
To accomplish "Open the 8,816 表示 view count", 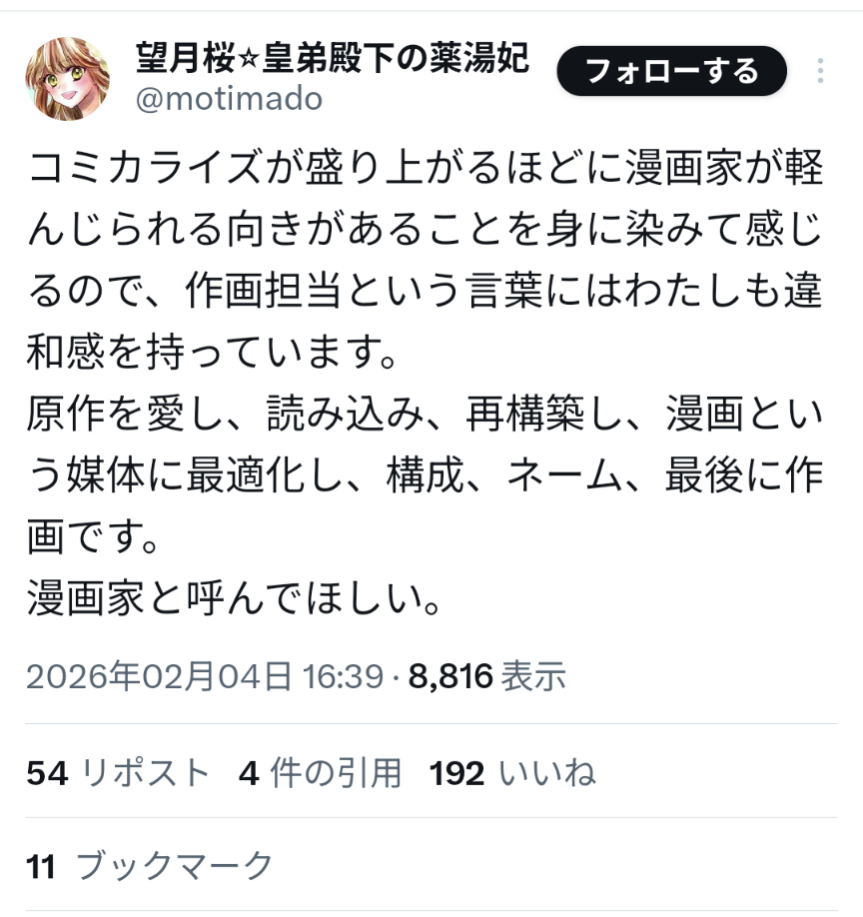I will pyautogui.click(x=487, y=677).
